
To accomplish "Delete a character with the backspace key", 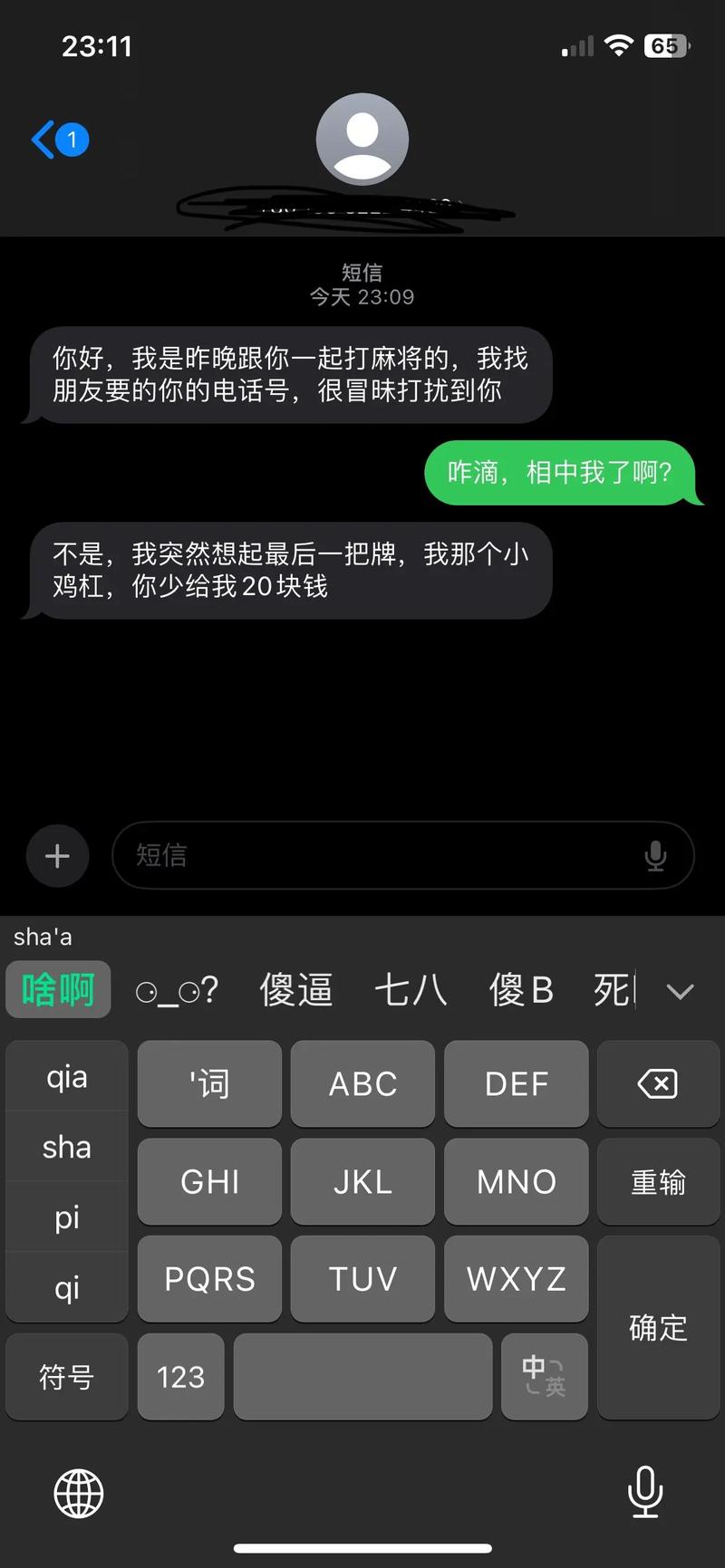I will [658, 1083].
